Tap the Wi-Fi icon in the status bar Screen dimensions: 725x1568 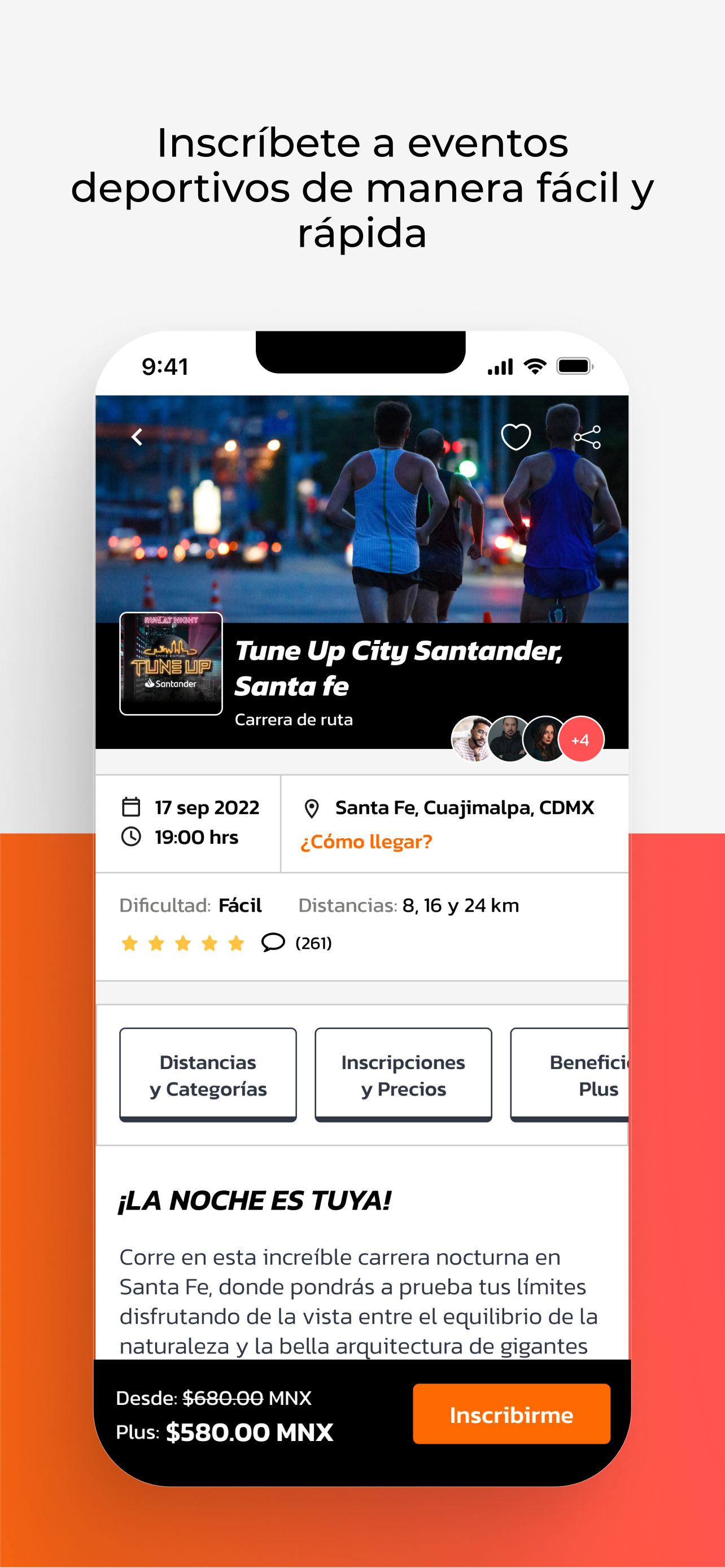click(x=535, y=366)
